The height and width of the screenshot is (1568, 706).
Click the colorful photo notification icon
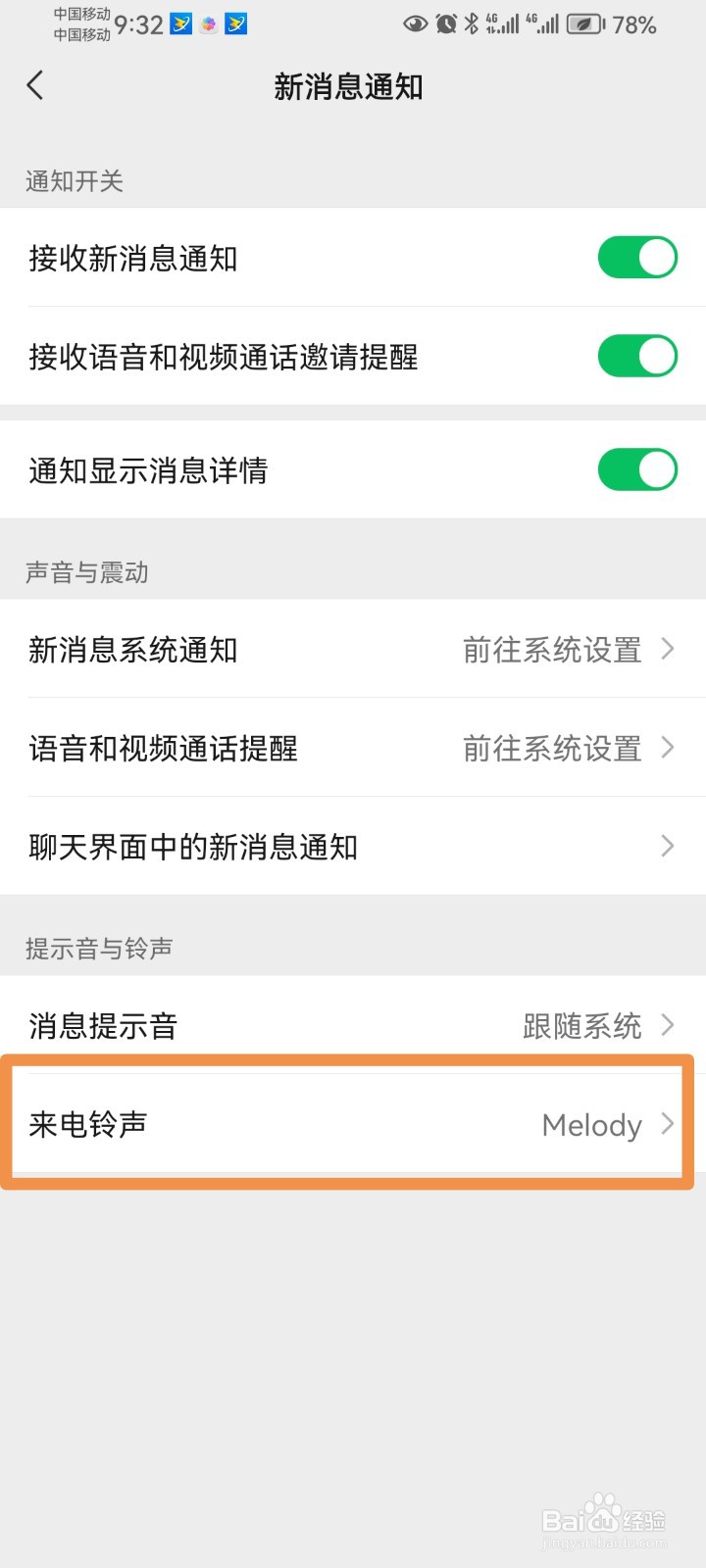(x=208, y=24)
